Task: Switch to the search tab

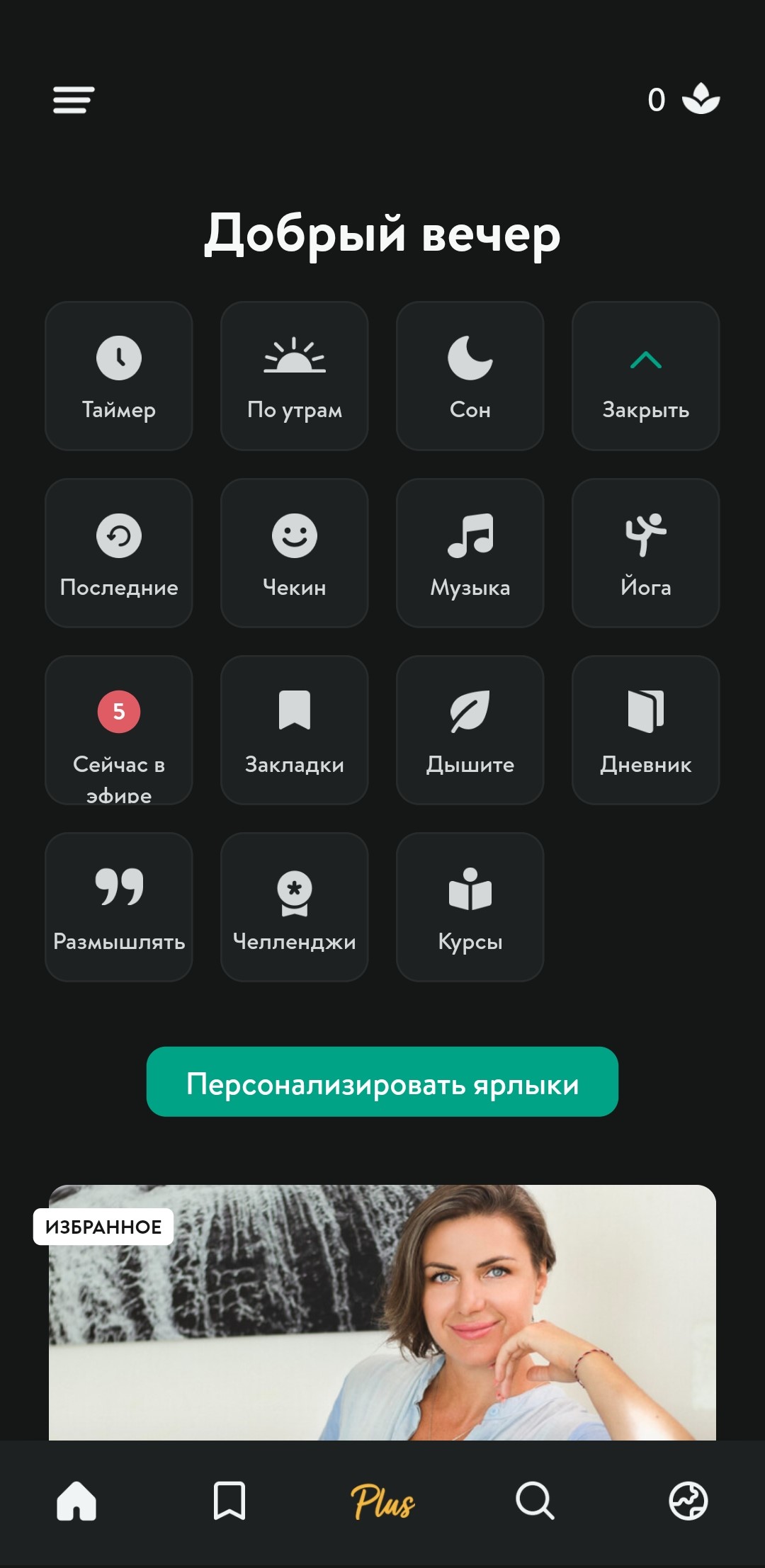Action: pyautogui.click(x=535, y=1501)
